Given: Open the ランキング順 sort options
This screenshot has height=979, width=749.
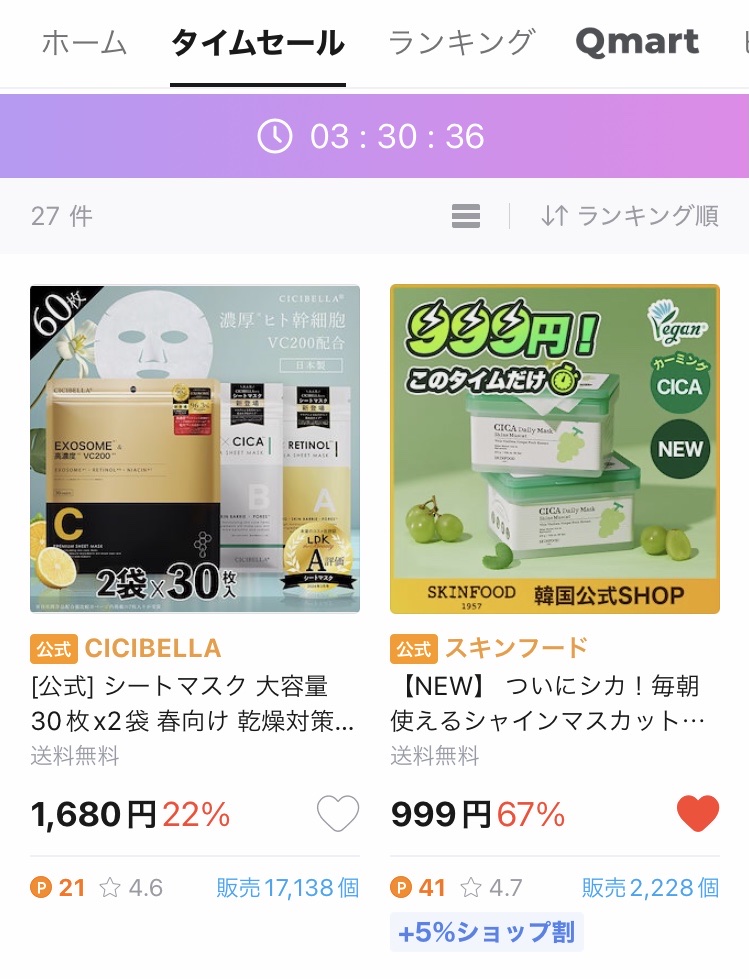Looking at the screenshot, I should coord(630,216).
